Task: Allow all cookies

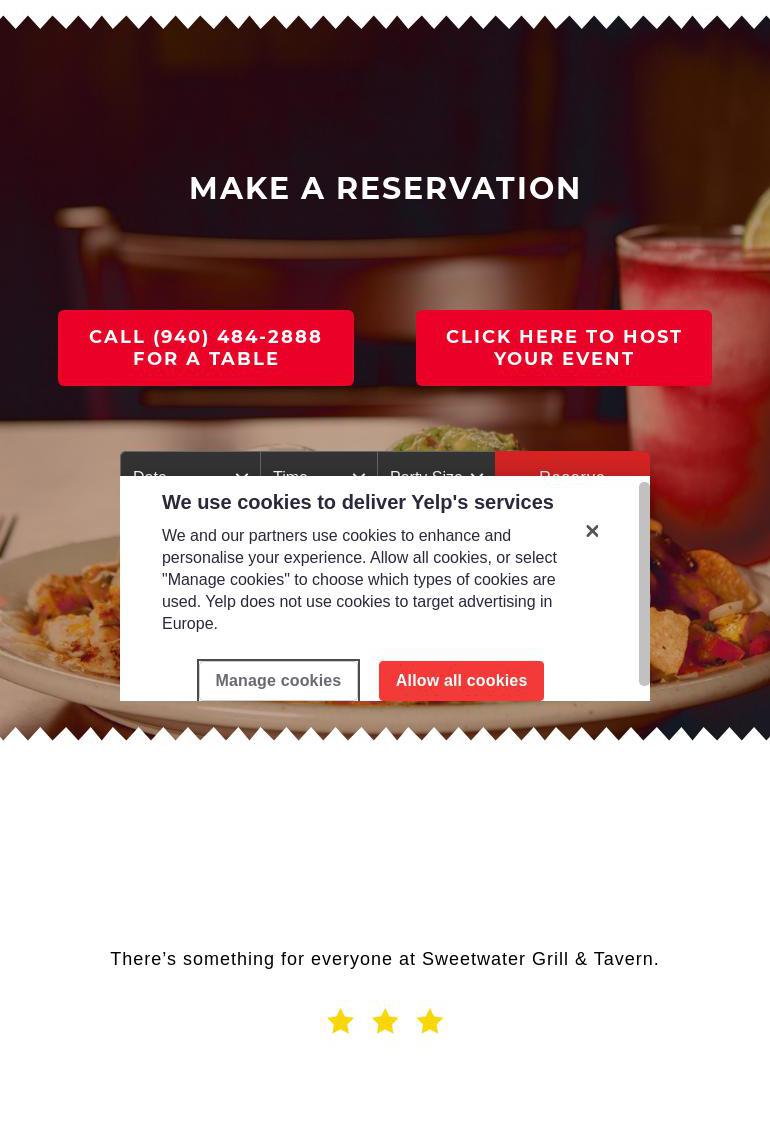Action: pos(461,681)
